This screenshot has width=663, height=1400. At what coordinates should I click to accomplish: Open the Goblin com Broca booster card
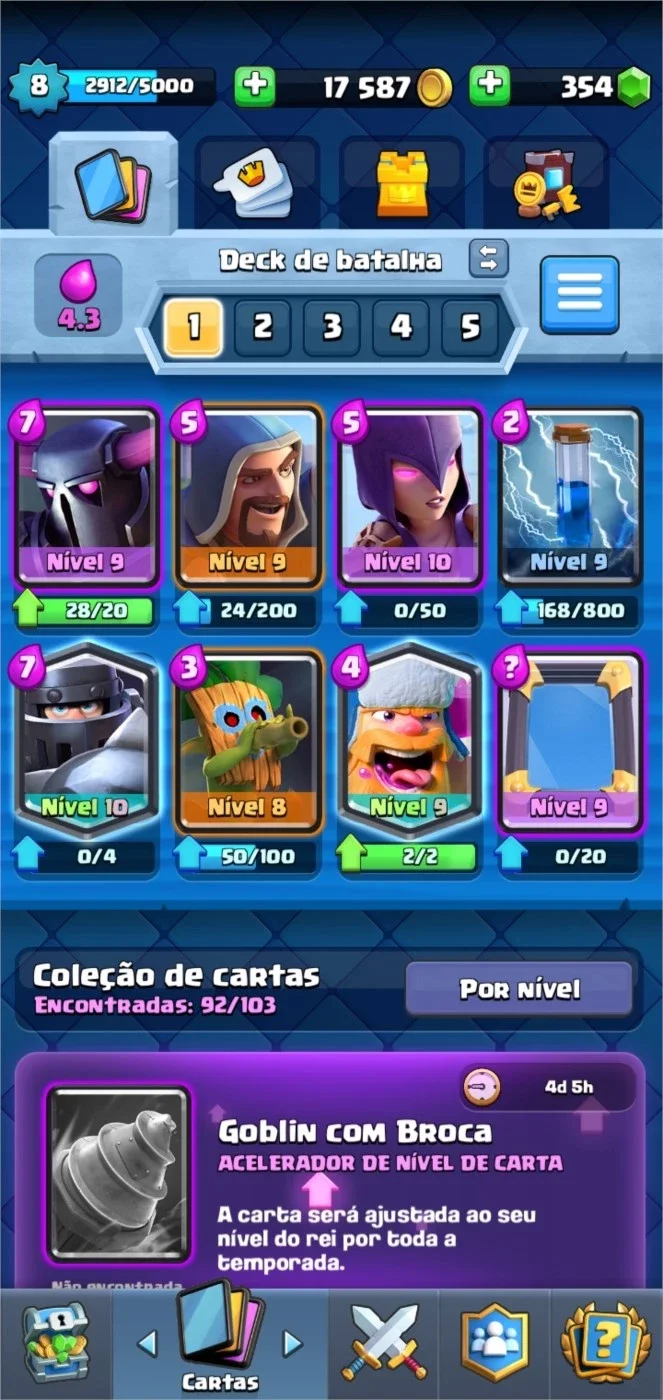coord(118,1174)
